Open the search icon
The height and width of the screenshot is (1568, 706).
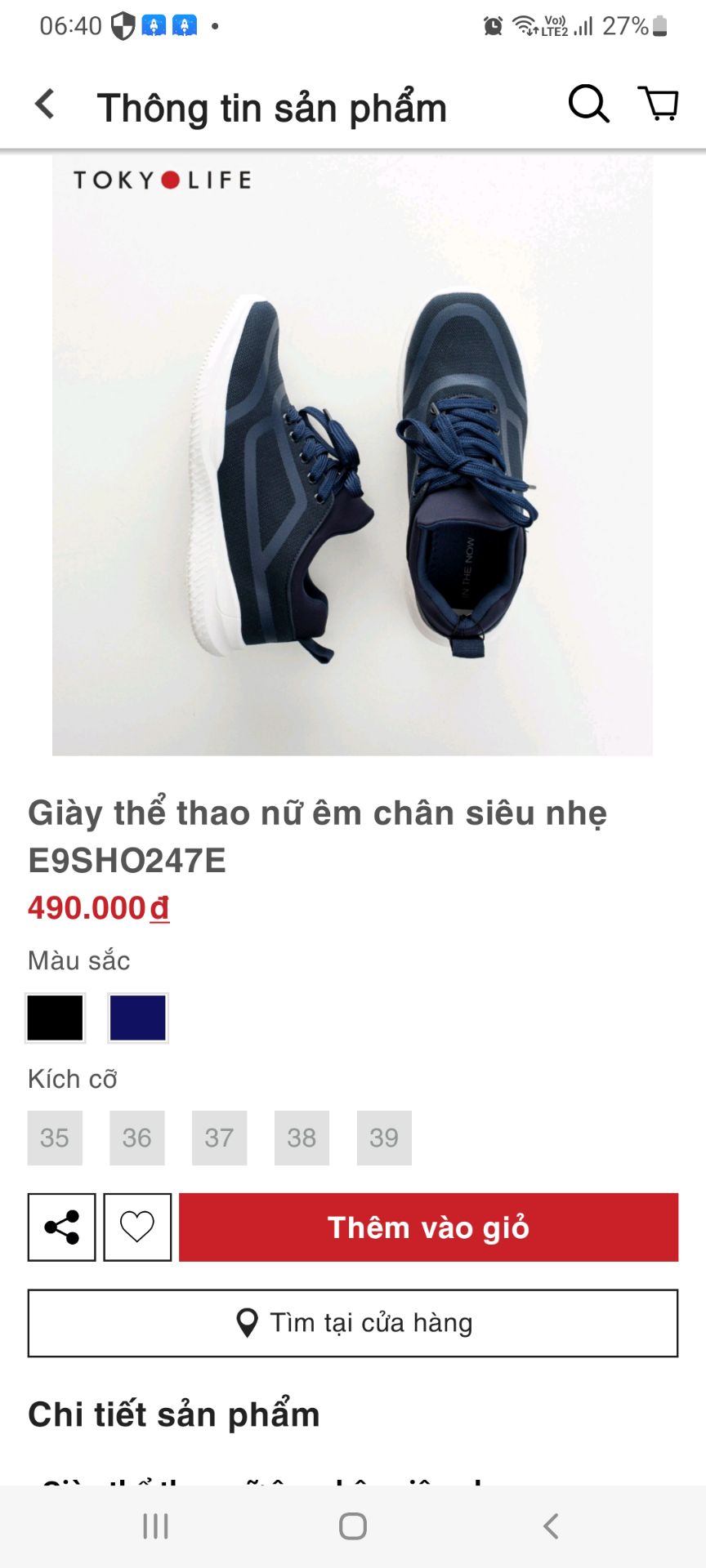(x=588, y=105)
